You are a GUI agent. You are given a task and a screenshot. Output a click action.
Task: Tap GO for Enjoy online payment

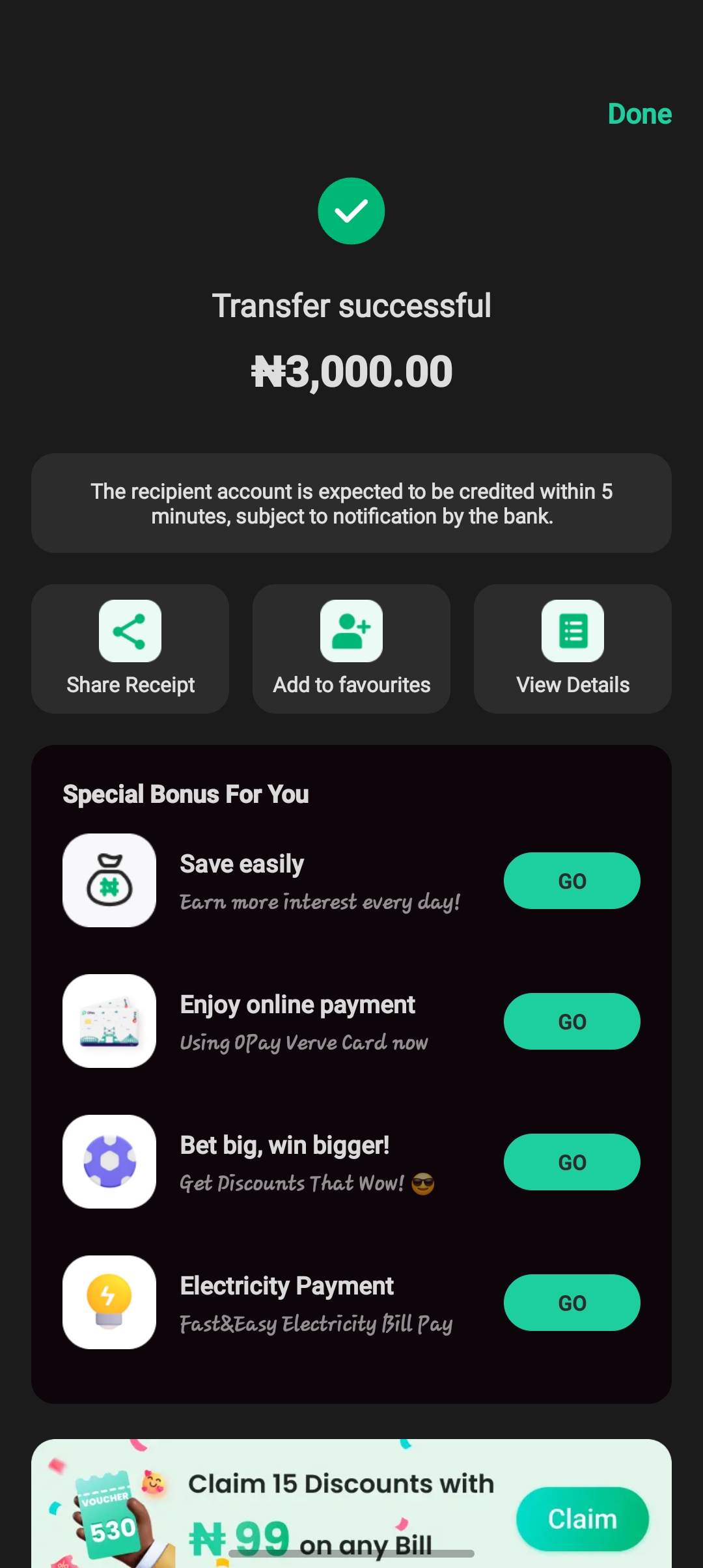coord(572,1021)
